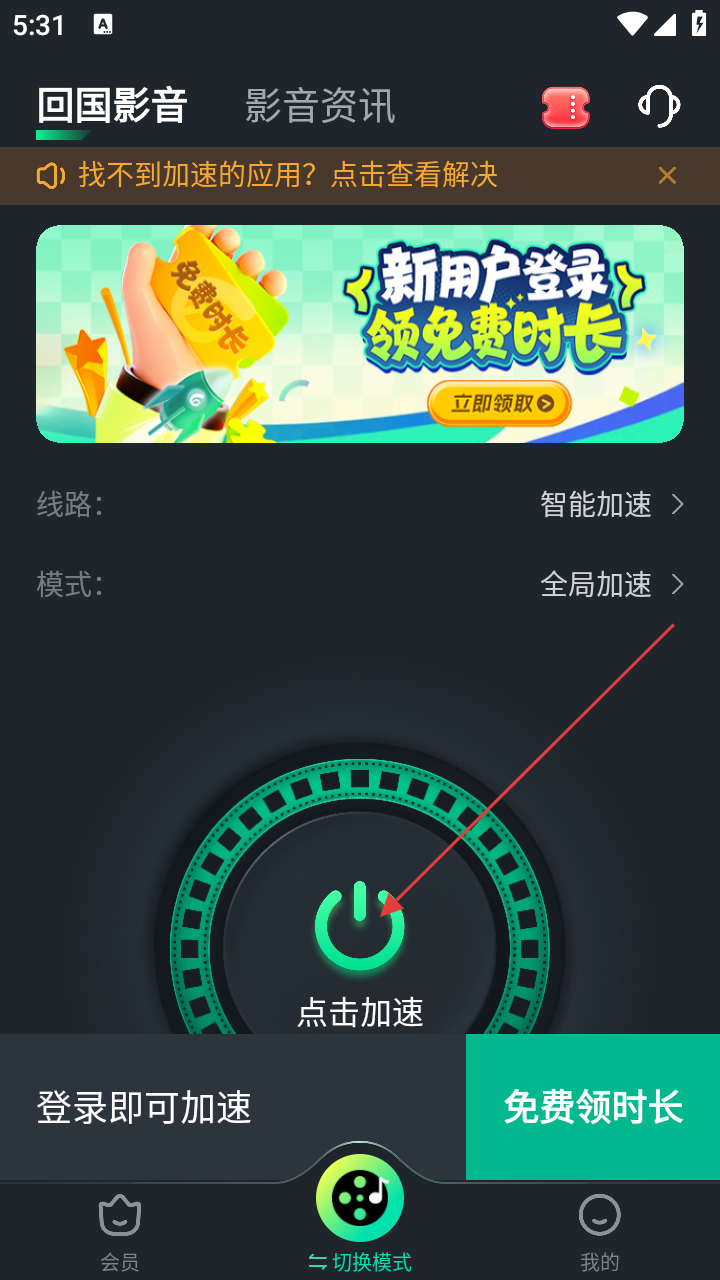720x1280 pixels.
Task: Dismiss the yellow notice bar
Action: [667, 176]
